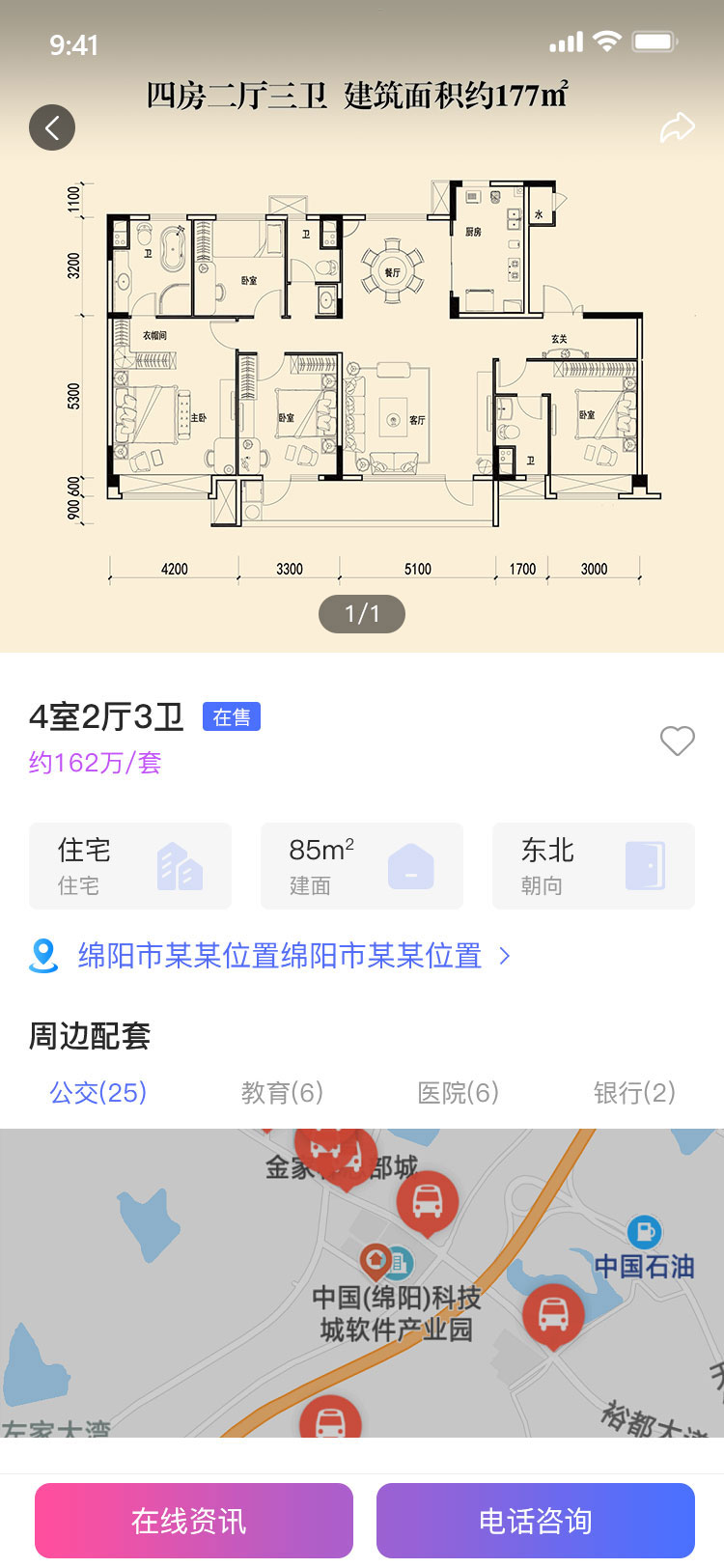Favorite this 4室2厅3卫 listing
The height and width of the screenshot is (1568, 724).
(x=677, y=741)
